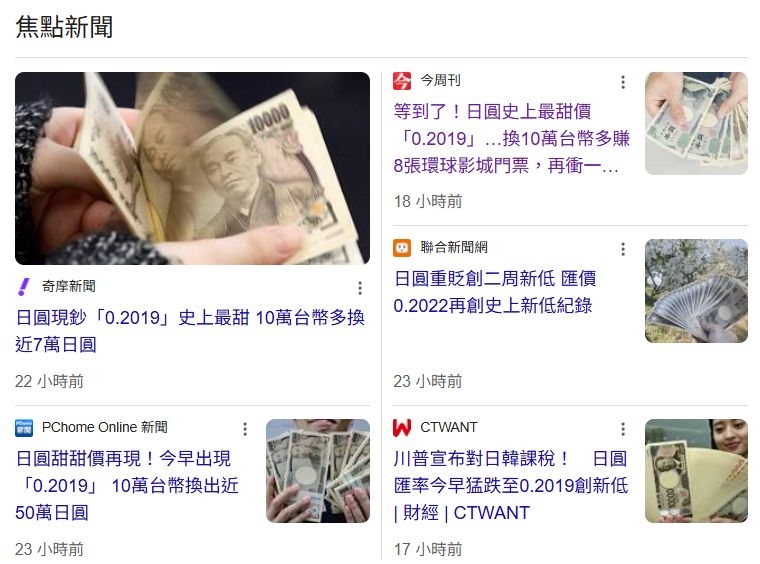Tap the thumbnail image of the 今周刊 story
The height and width of the screenshot is (564, 760).
(x=696, y=123)
